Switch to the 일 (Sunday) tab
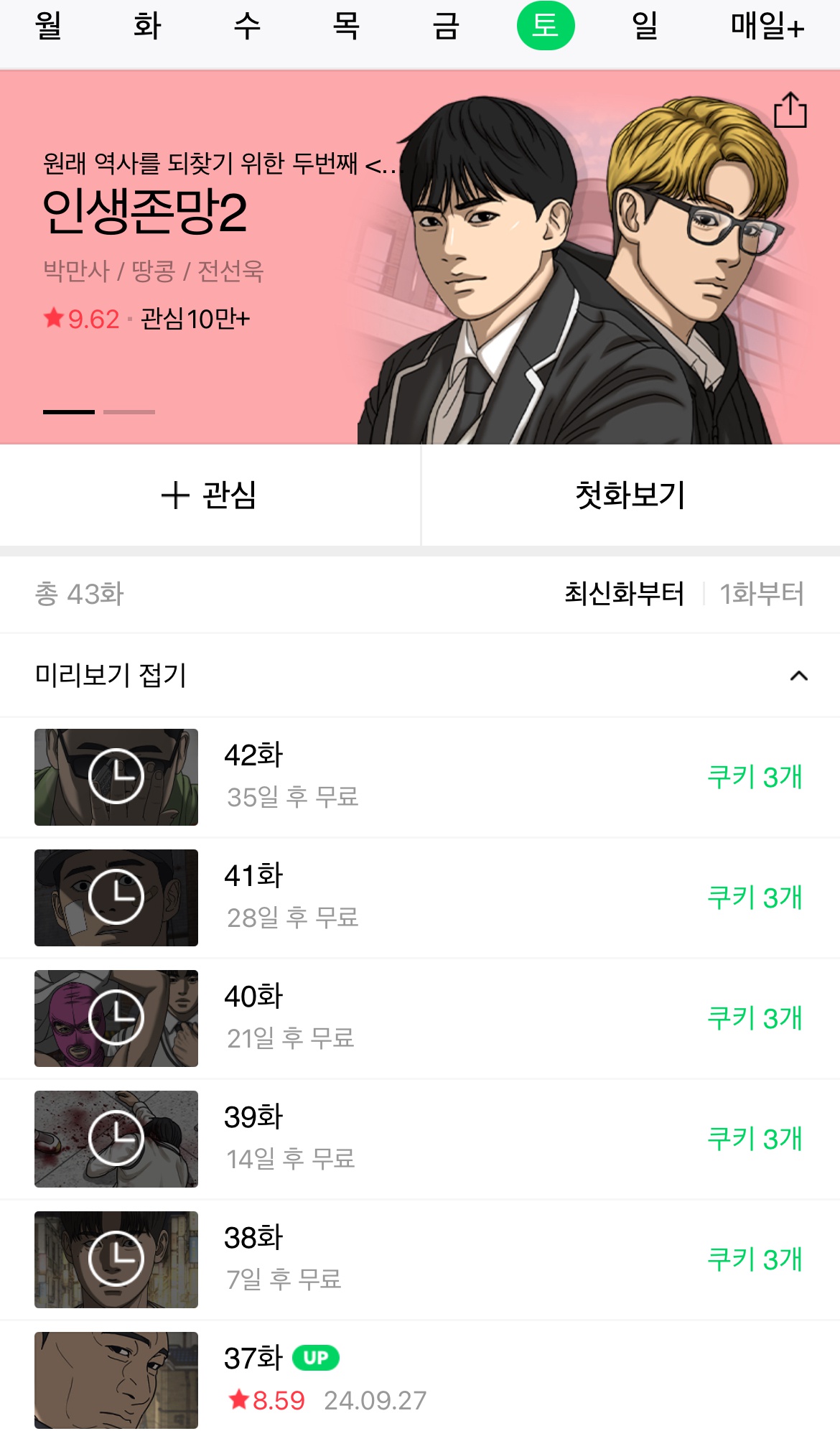This screenshot has height=1431, width=840. (645, 26)
